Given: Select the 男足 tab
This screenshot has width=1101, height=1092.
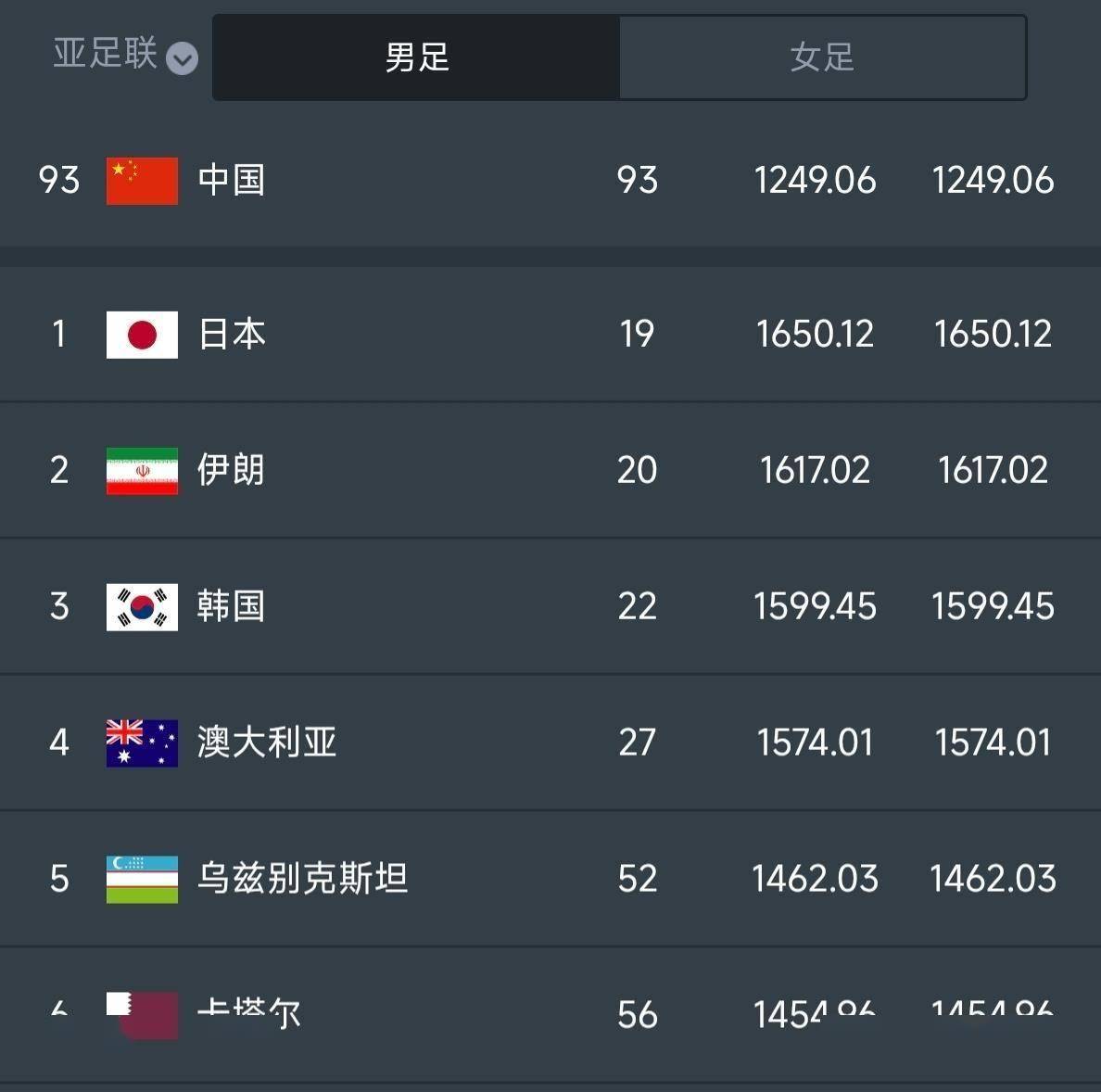Looking at the screenshot, I should [x=416, y=57].
